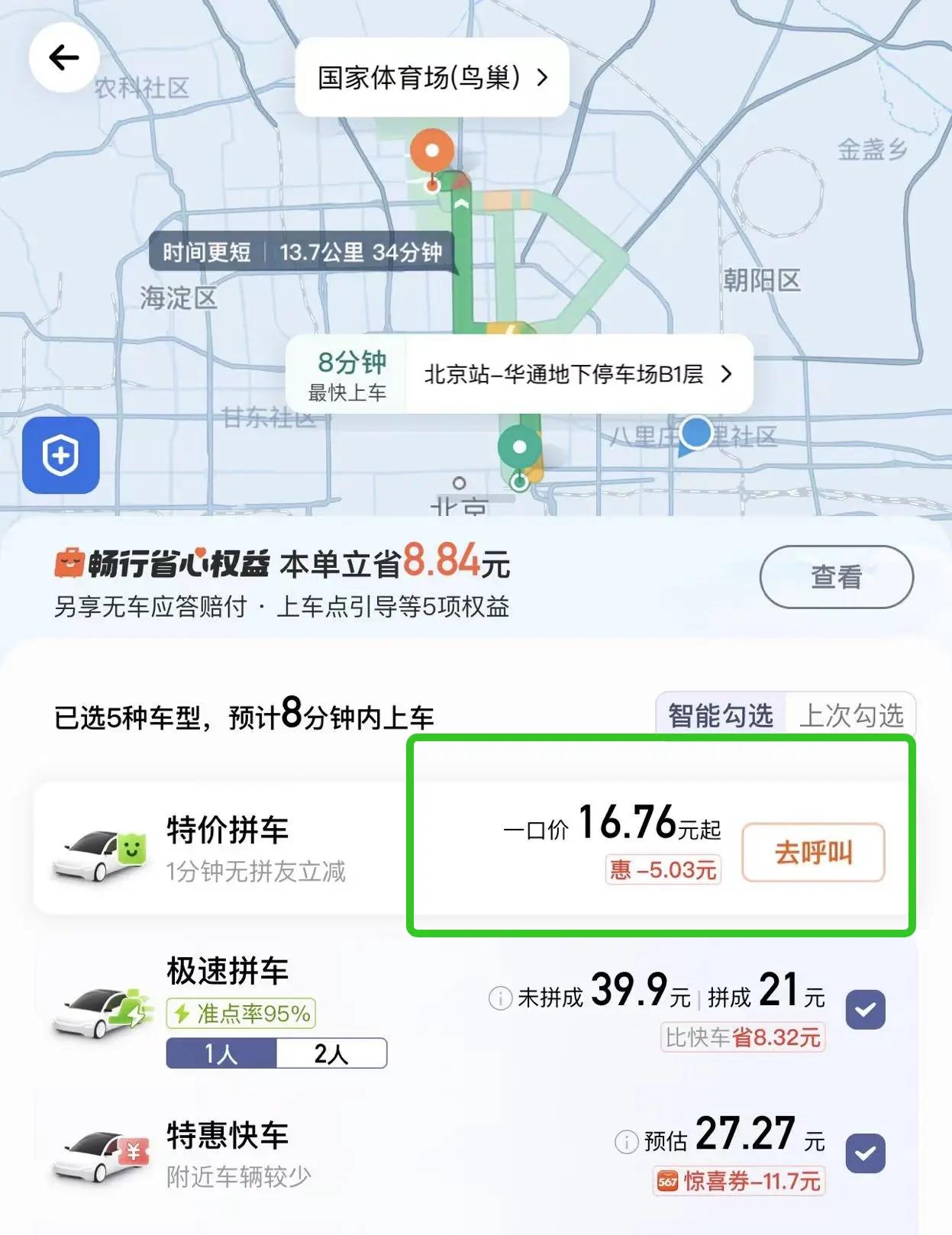Image resolution: width=952 pixels, height=1235 pixels.
Task: Tap 去呼叫 for 特价拼车
Action: tap(813, 853)
